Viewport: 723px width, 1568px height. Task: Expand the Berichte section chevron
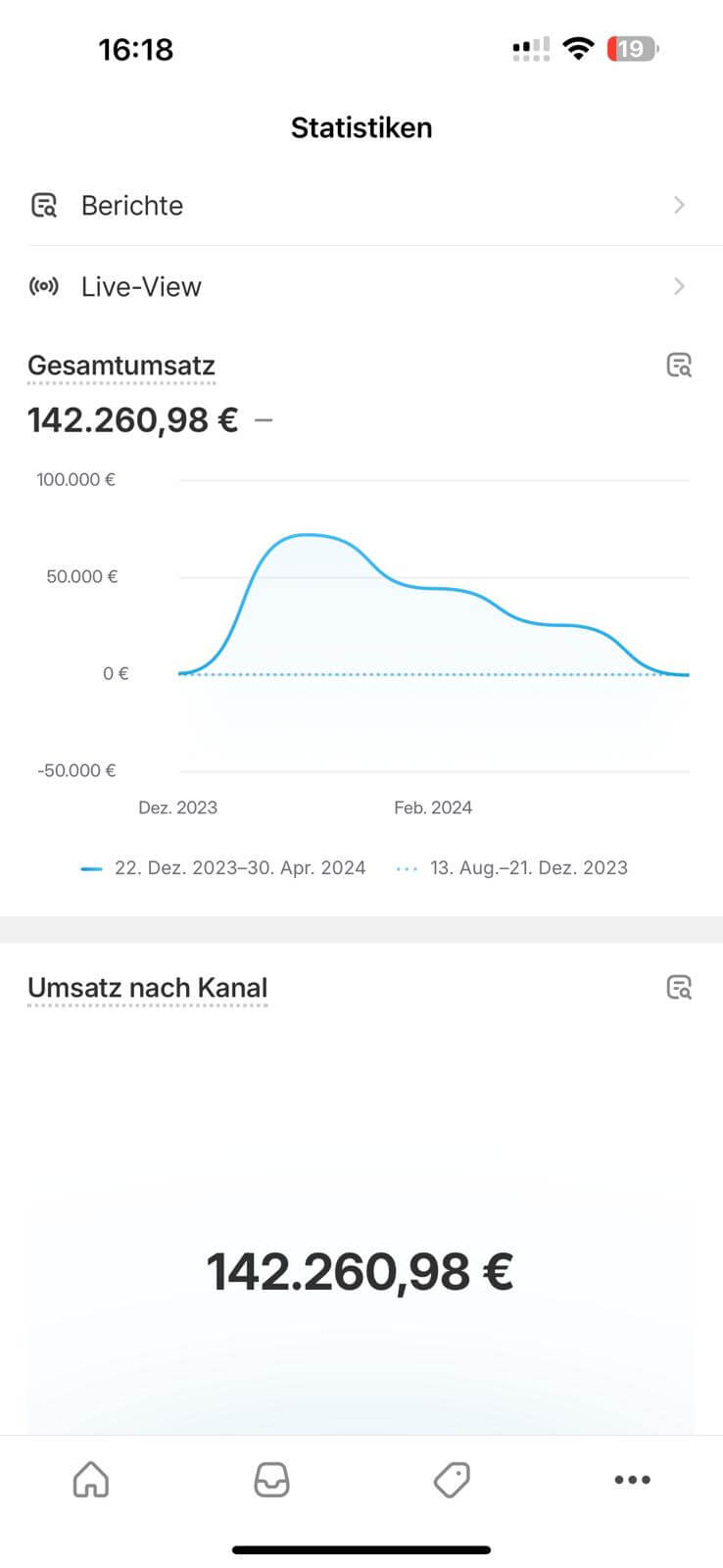(679, 205)
